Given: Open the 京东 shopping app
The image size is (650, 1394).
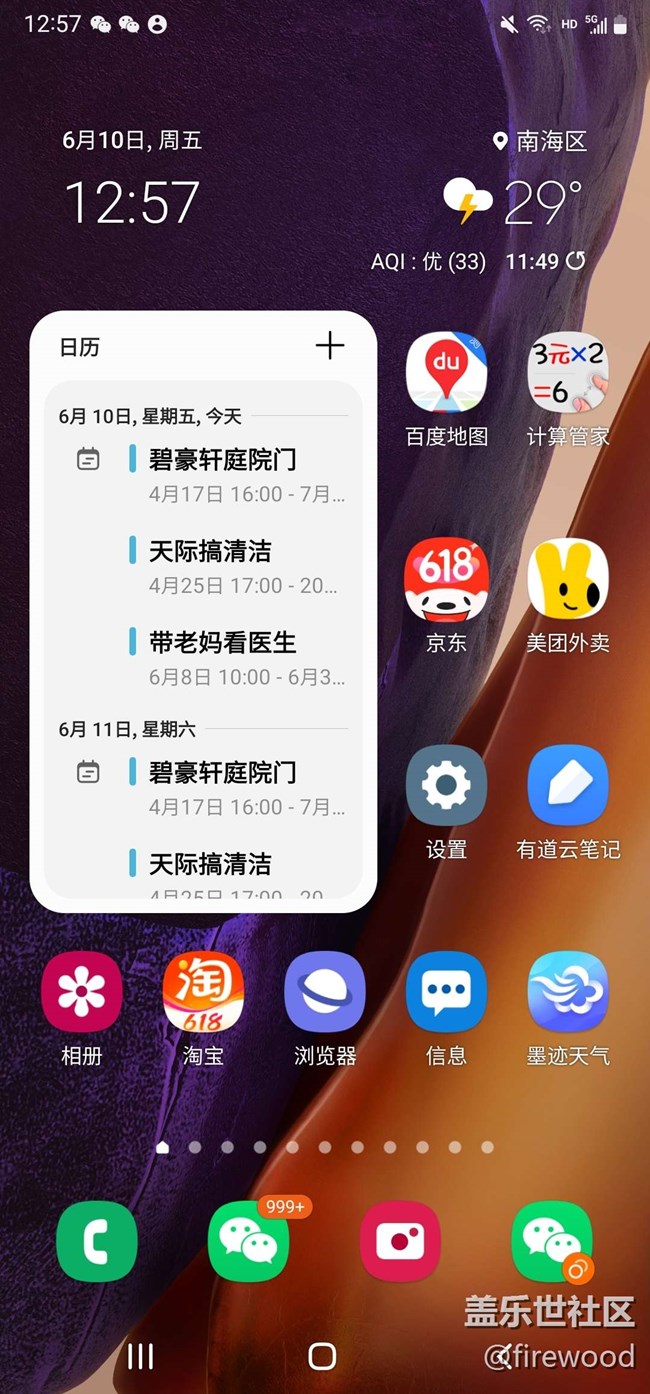Looking at the screenshot, I should click(446, 580).
